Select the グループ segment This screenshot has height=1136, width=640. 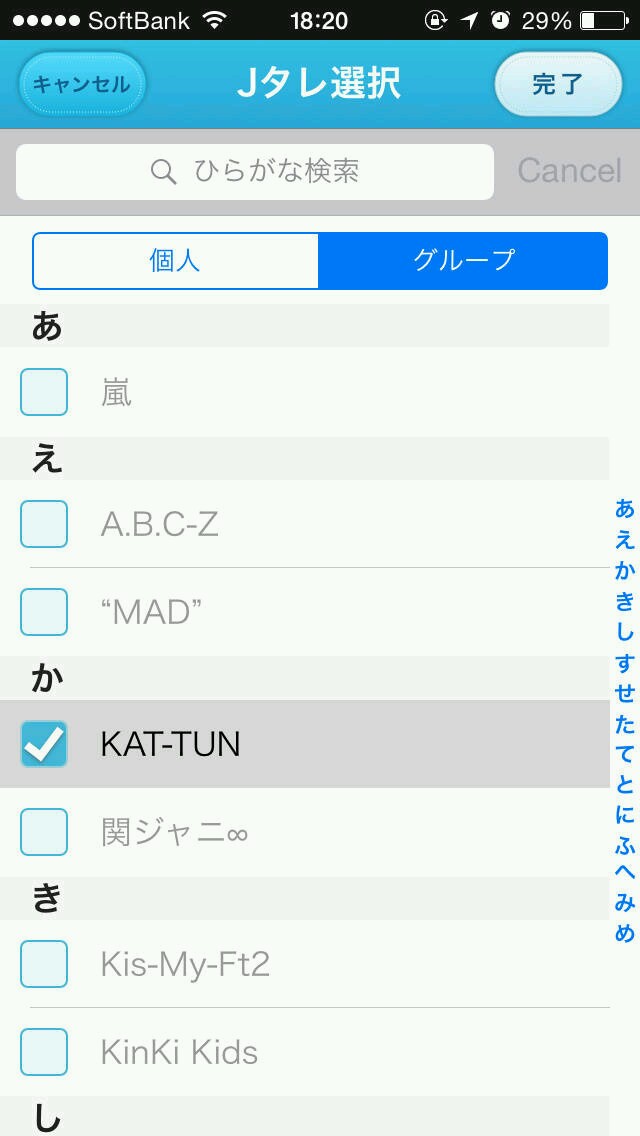pos(463,261)
